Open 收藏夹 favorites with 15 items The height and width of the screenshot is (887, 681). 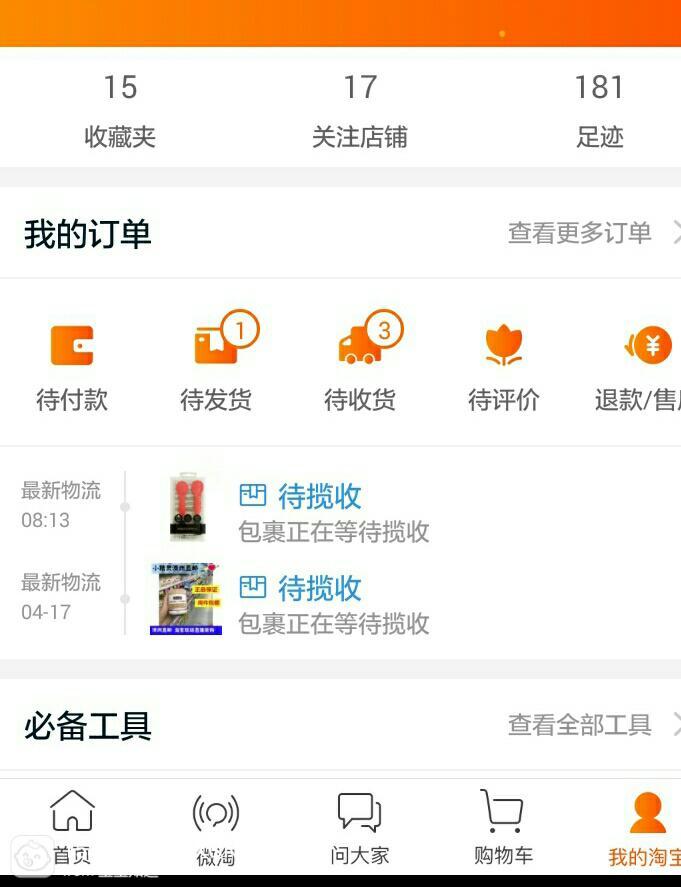coord(120,110)
